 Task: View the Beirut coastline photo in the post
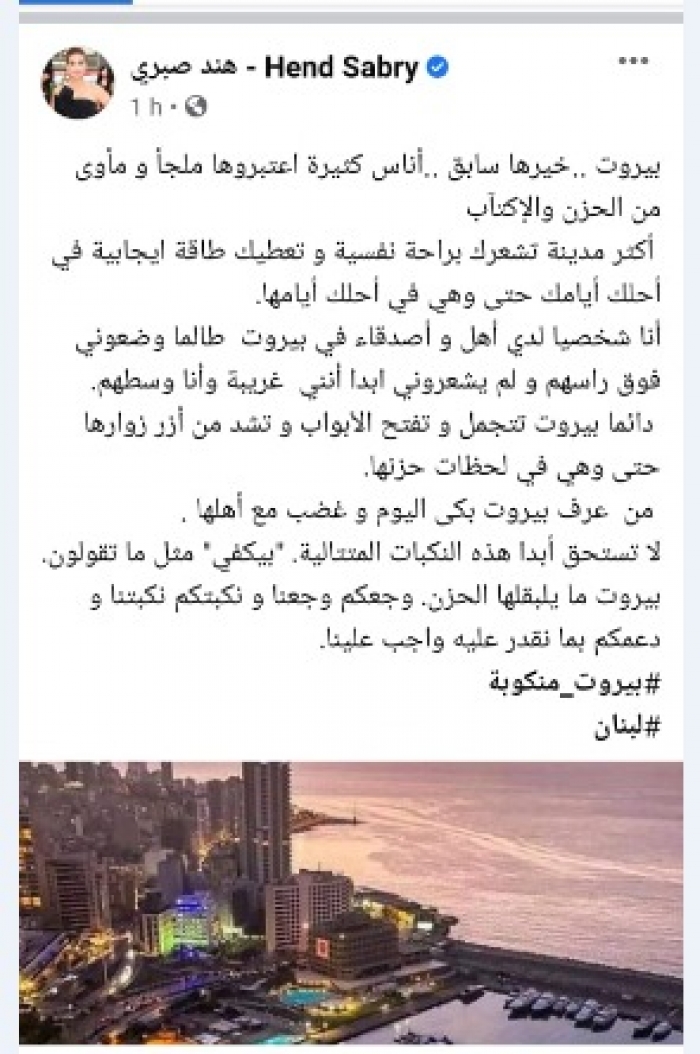click(x=350, y=900)
